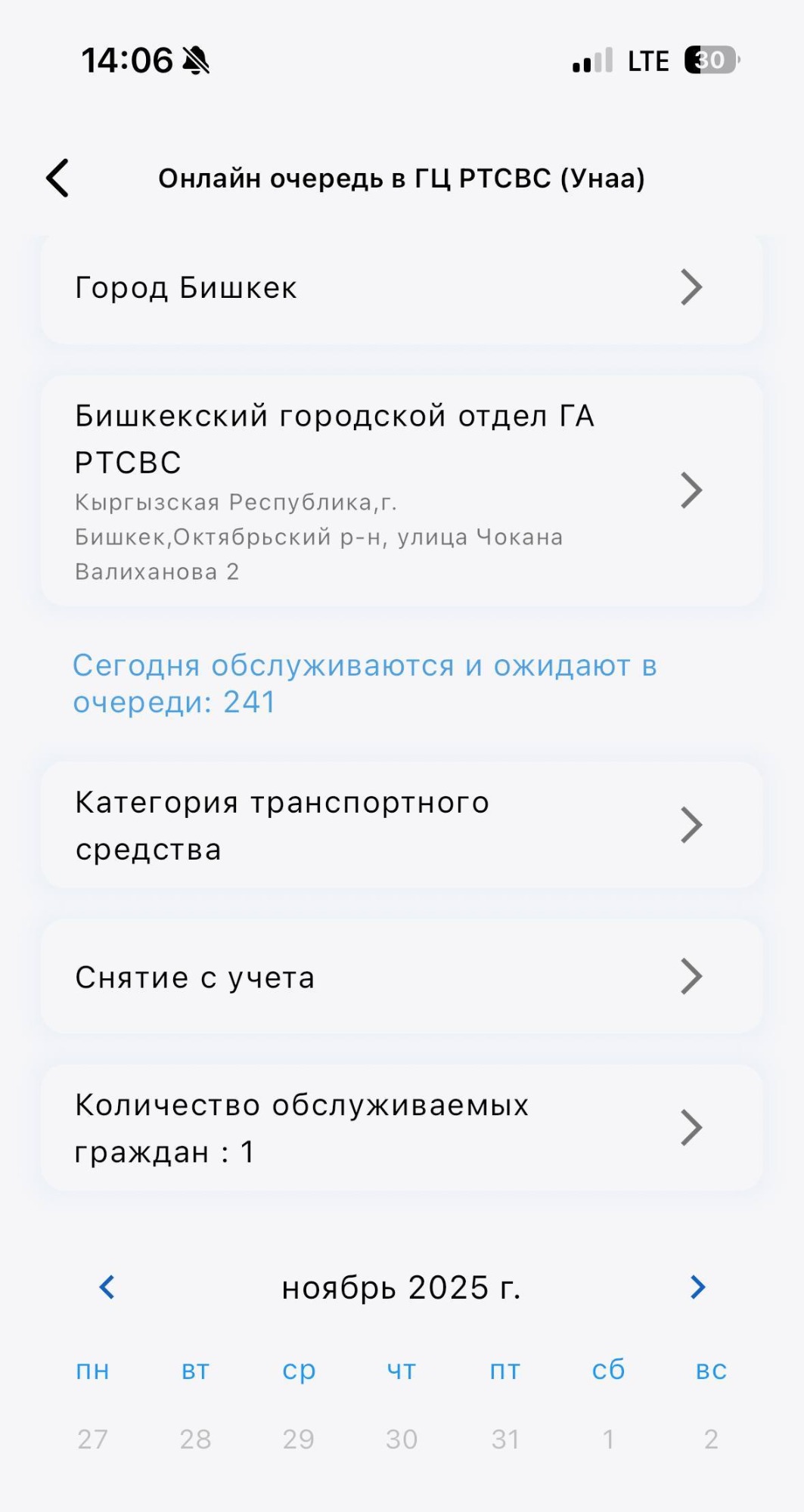The height and width of the screenshot is (1512, 804).
Task: Go back using the top-left arrow
Action: pos(58,178)
